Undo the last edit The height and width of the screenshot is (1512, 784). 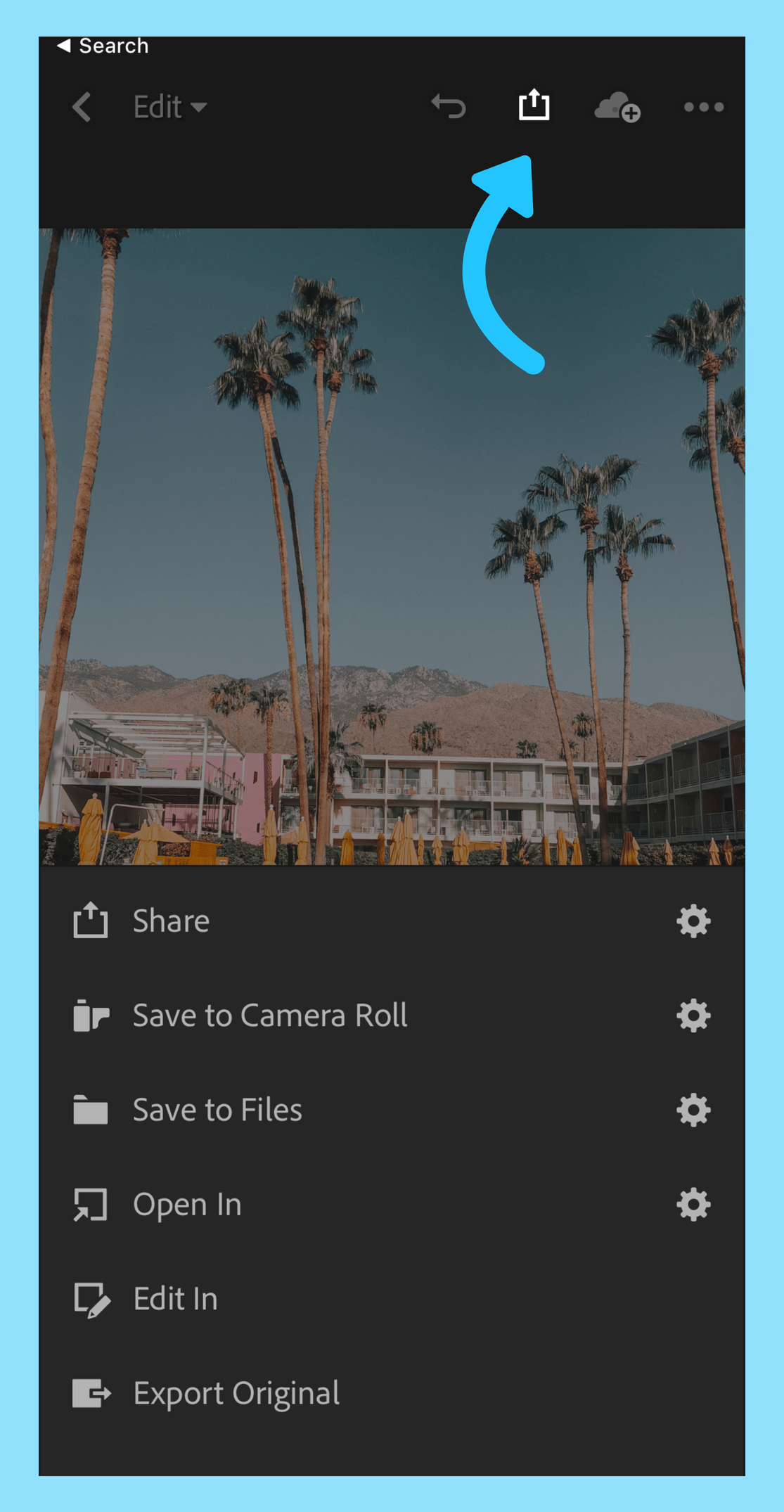(449, 107)
